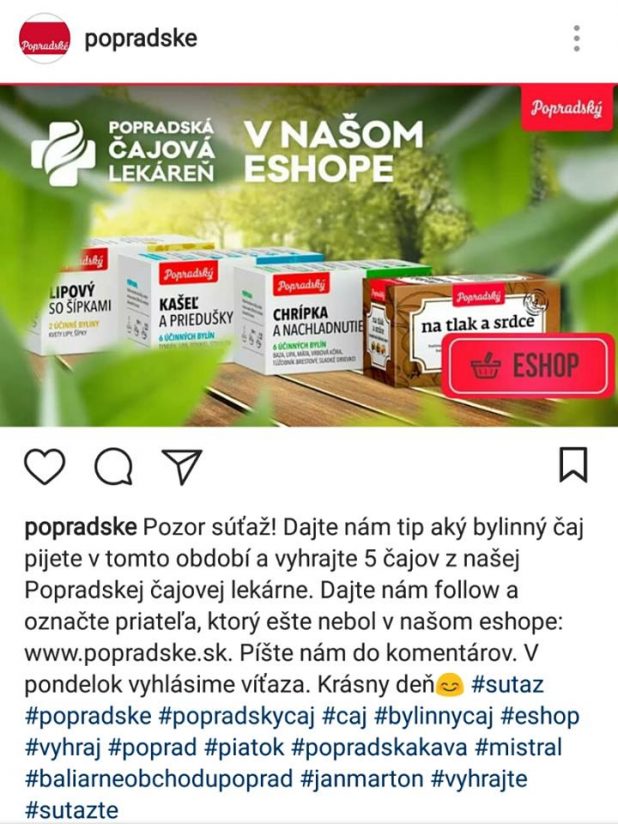Open the popradske profile avatar
Viewport: 618px width, 824px height.
[43, 39]
